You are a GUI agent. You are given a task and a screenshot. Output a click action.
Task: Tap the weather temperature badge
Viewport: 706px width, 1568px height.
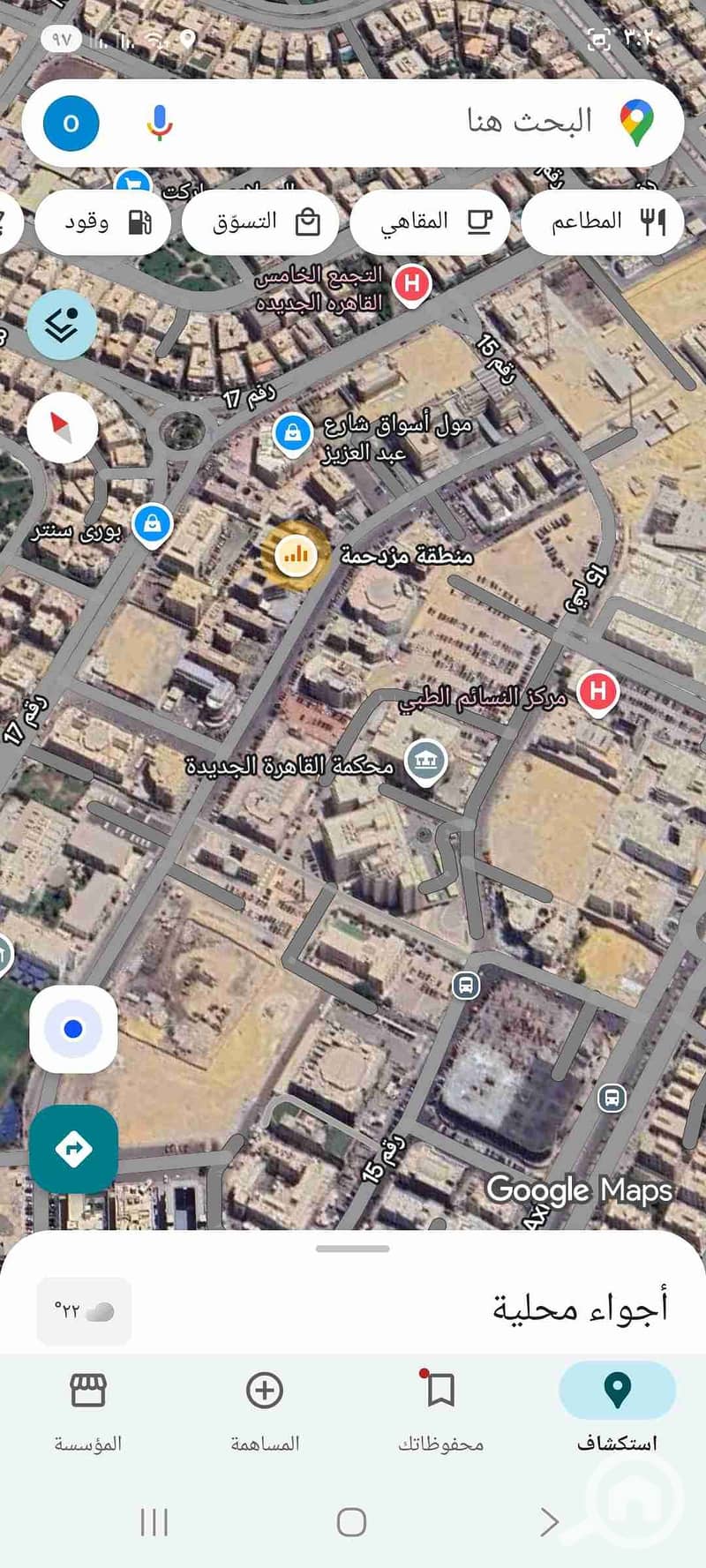tap(84, 1311)
